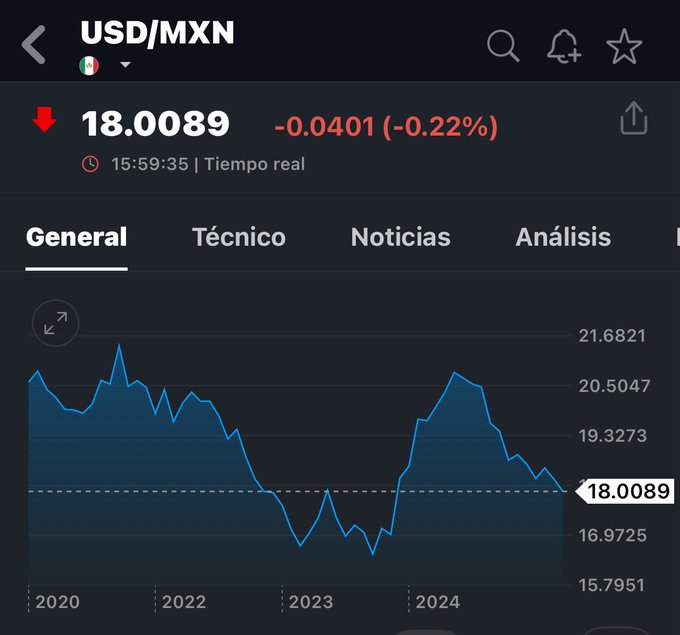Go back using the top-left arrow
The width and height of the screenshot is (680, 635).
(x=34, y=46)
